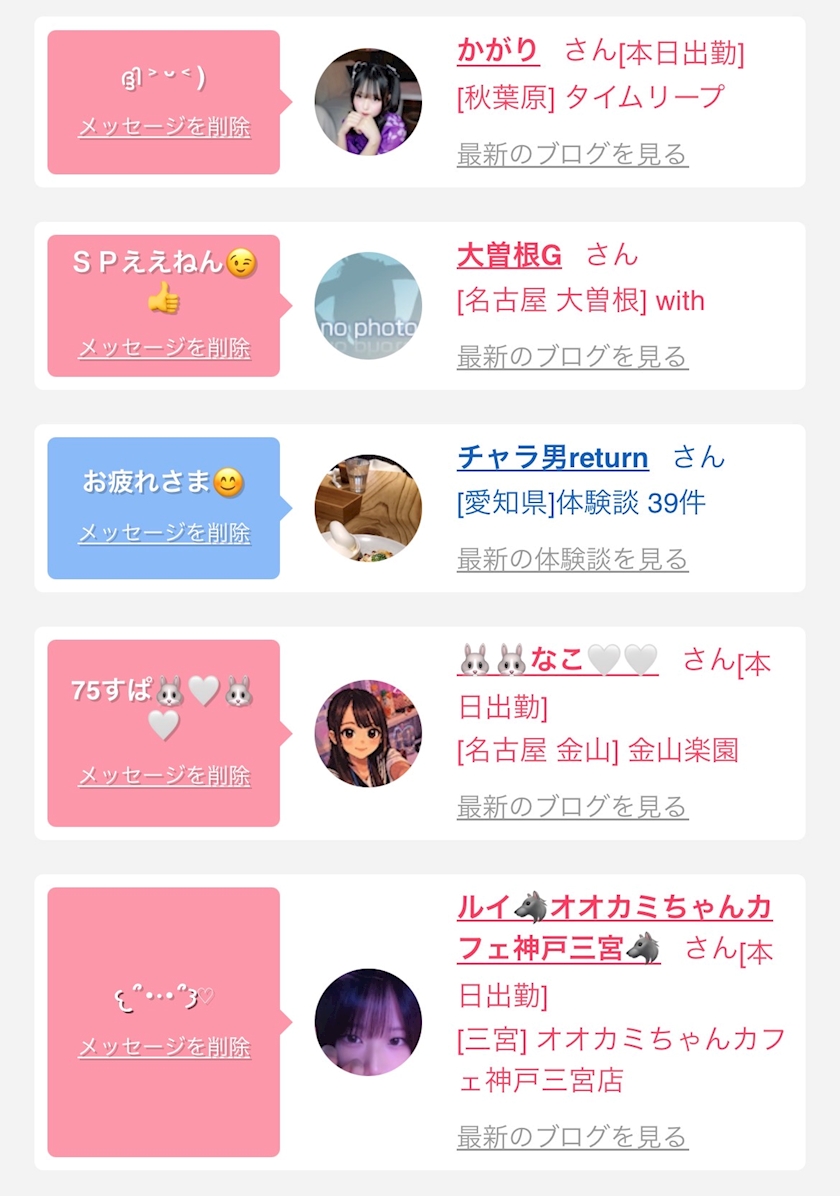840x1196 pixels.
Task: View チャラ男return's latest 体験談
Action: tap(572, 559)
